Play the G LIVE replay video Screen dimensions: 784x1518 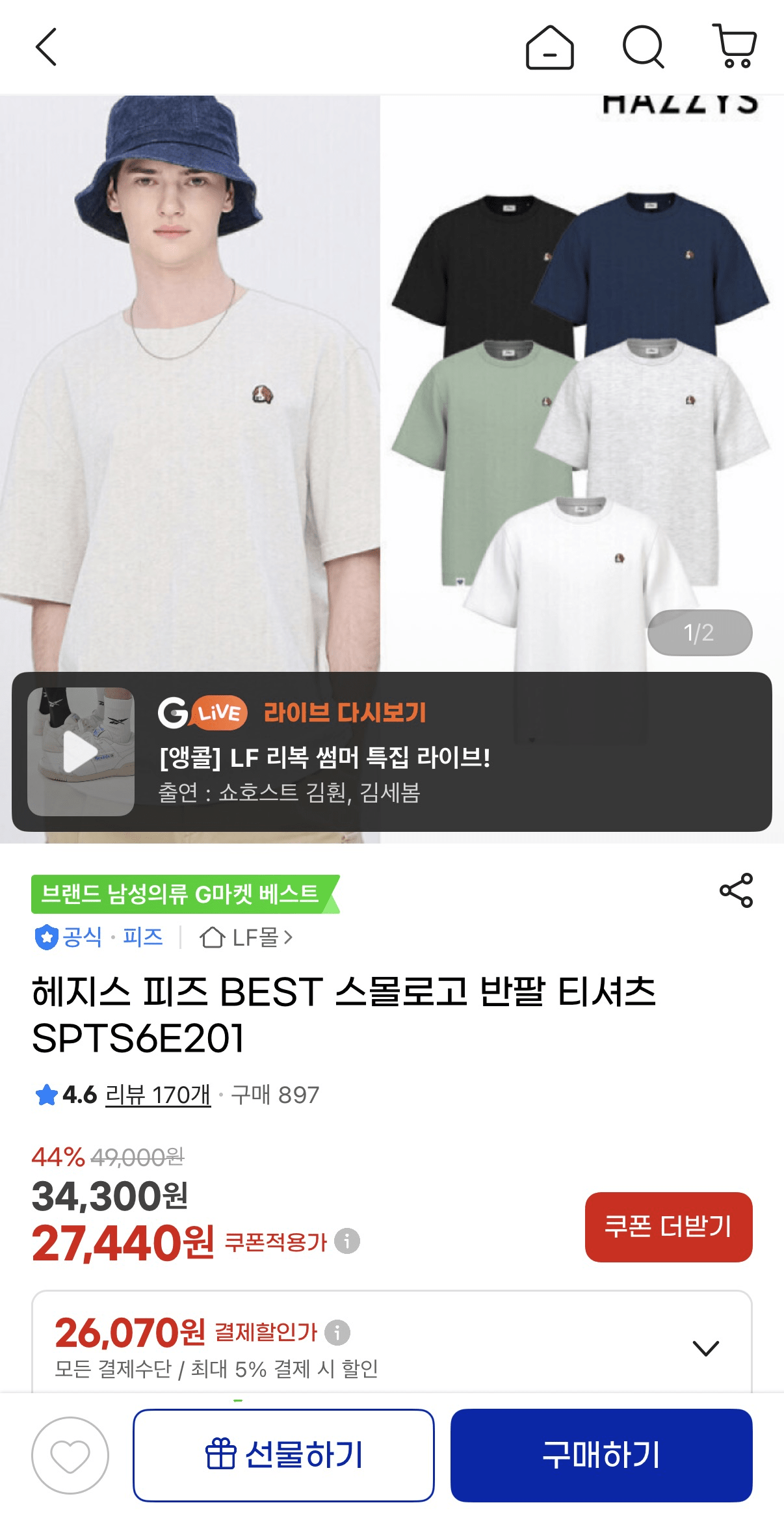(x=81, y=752)
